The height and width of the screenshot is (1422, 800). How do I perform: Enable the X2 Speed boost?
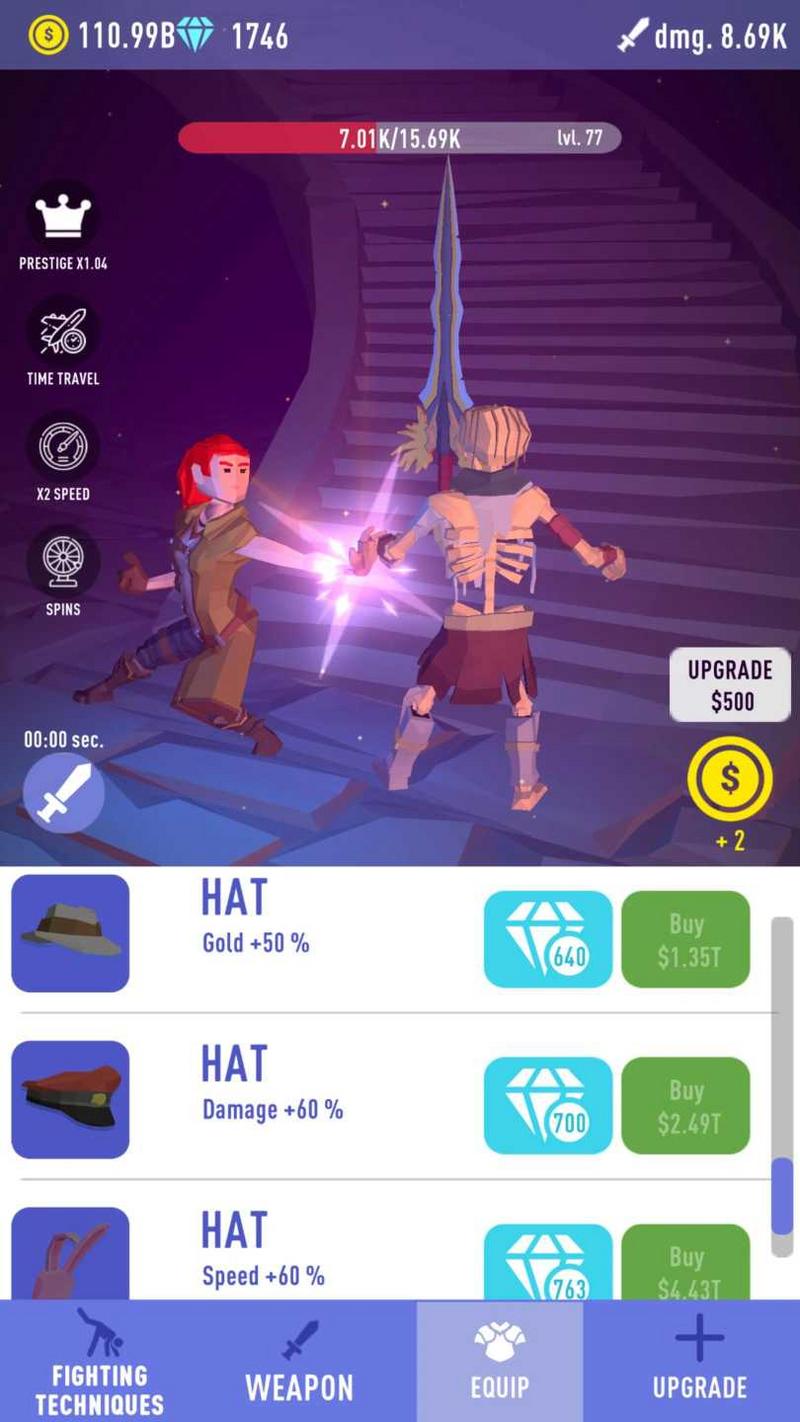[x=63, y=447]
